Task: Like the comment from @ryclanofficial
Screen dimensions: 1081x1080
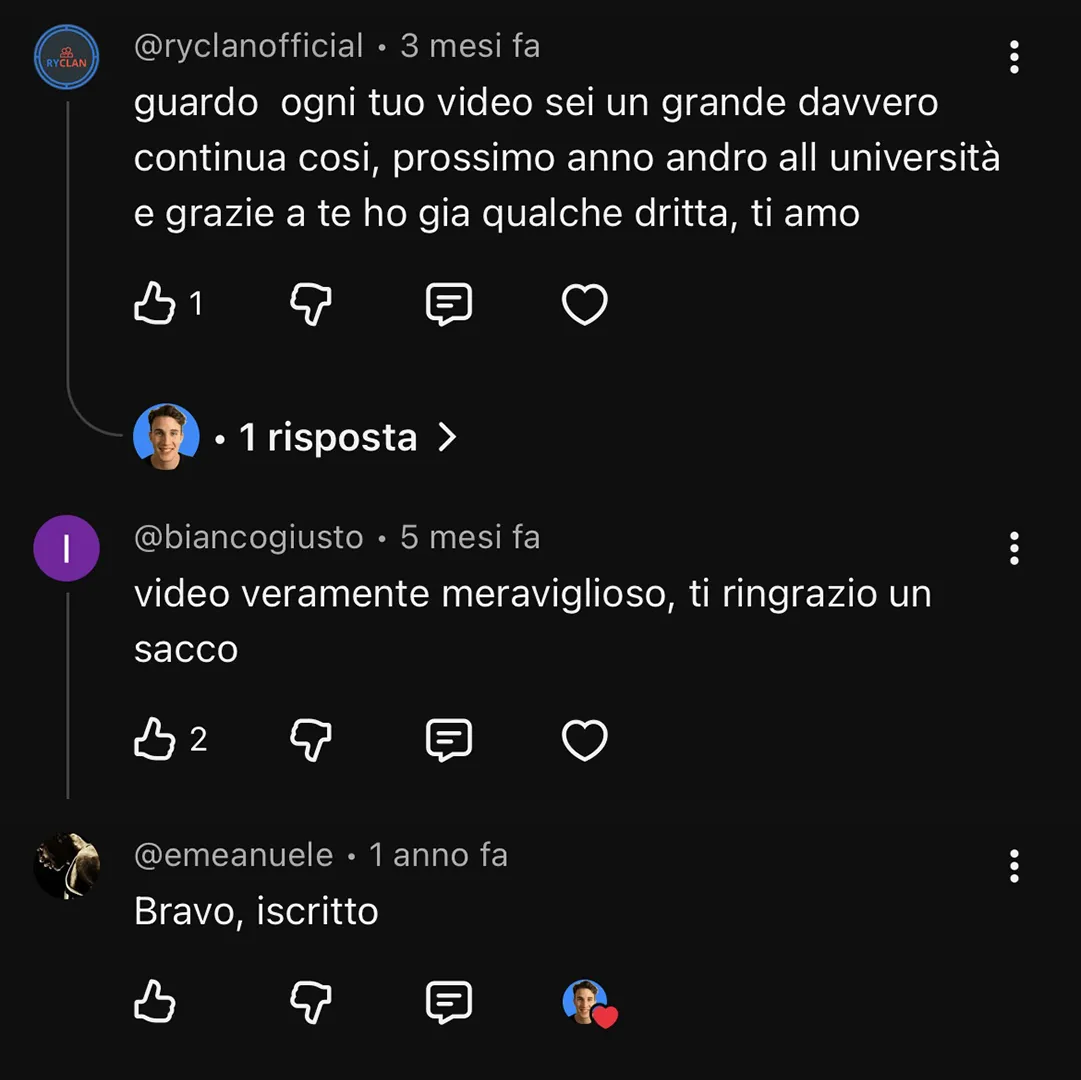Action: point(155,303)
